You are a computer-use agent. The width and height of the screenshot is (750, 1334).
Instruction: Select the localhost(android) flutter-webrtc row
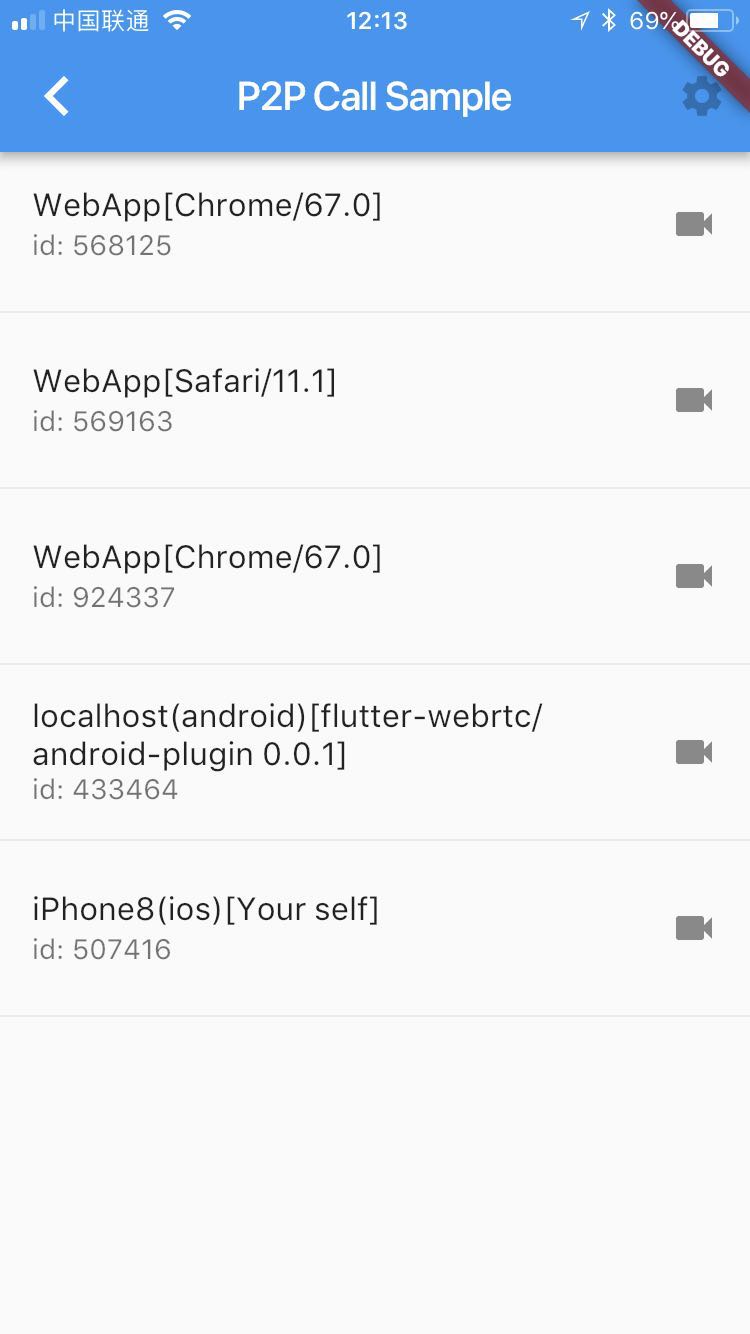click(x=300, y=752)
